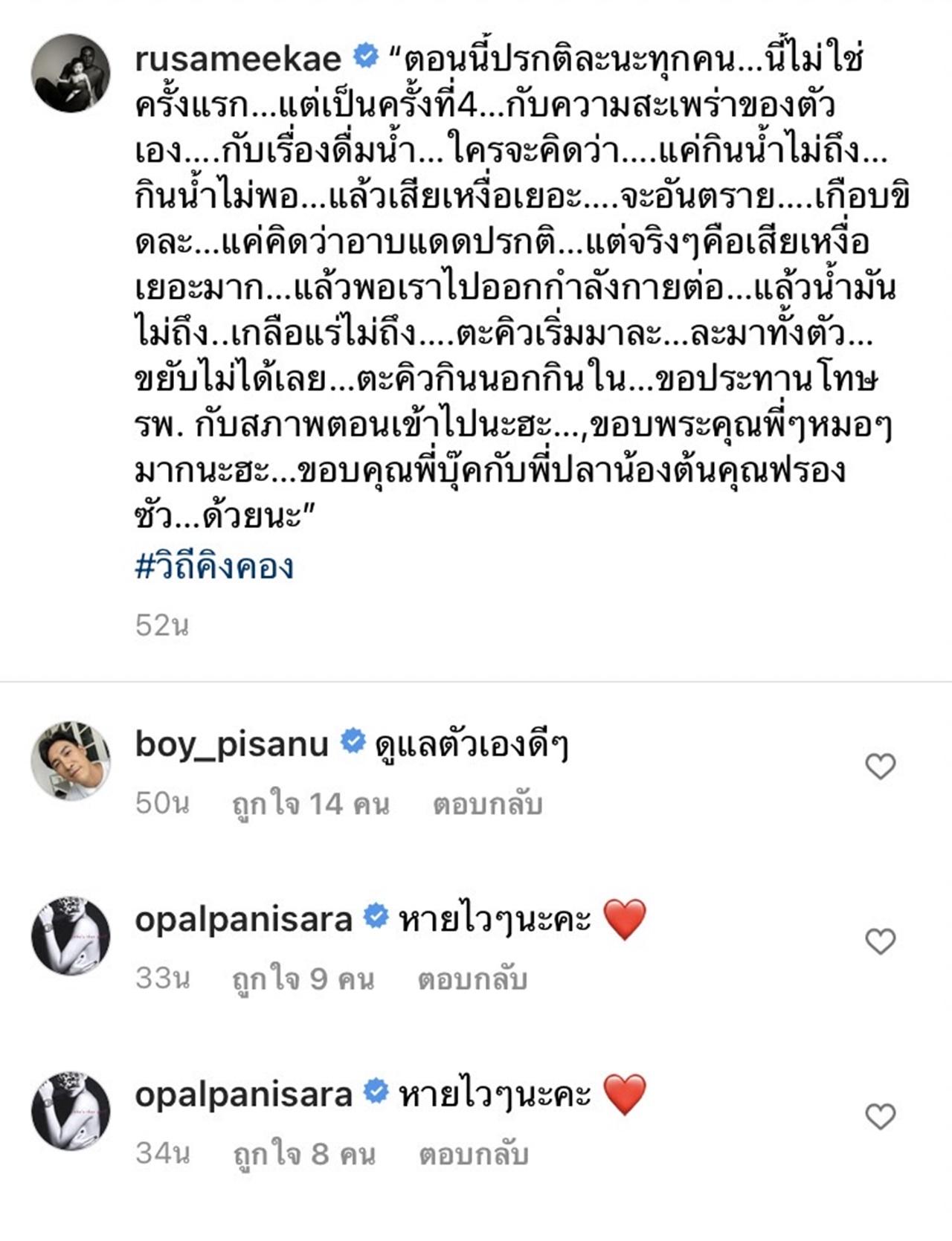Open the hashtag #วิถีคิงคอง
The width and height of the screenshot is (952, 1241).
click(x=214, y=567)
